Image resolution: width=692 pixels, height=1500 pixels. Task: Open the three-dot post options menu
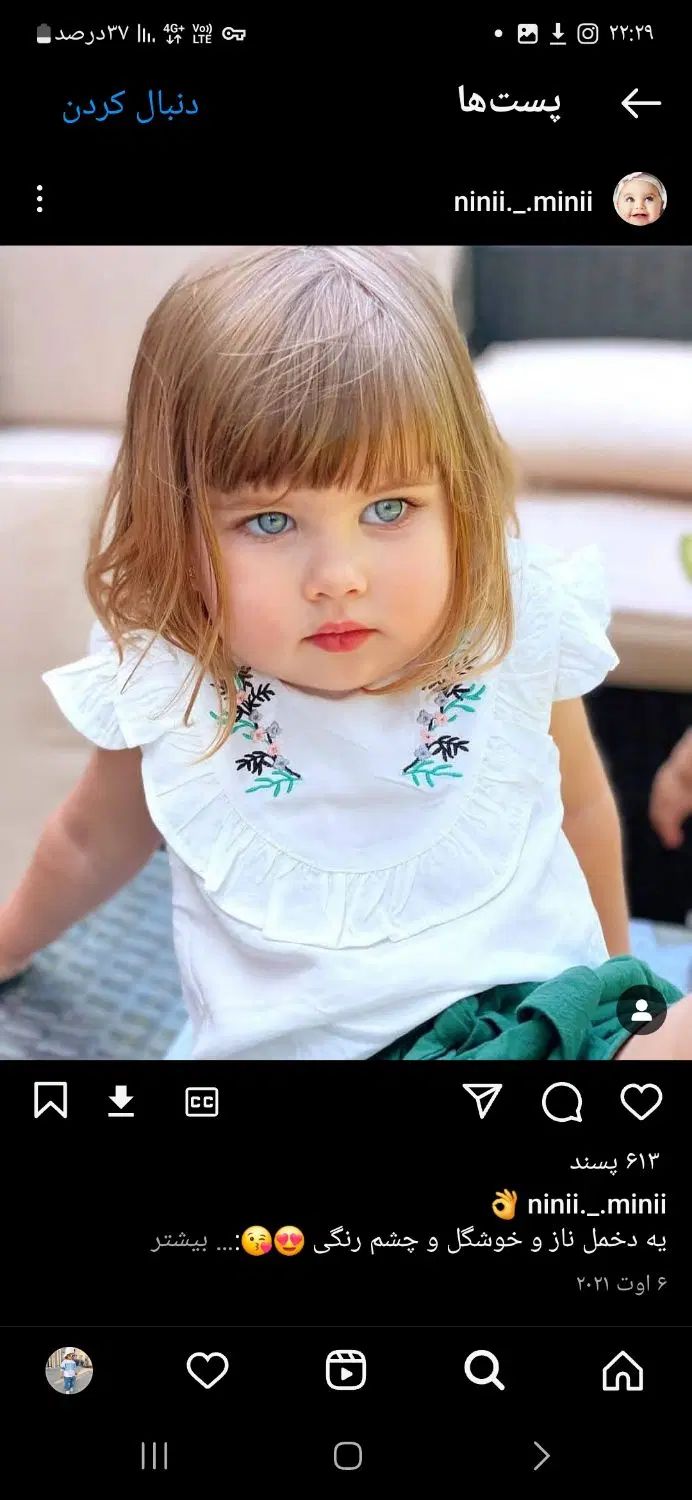pos(40,199)
